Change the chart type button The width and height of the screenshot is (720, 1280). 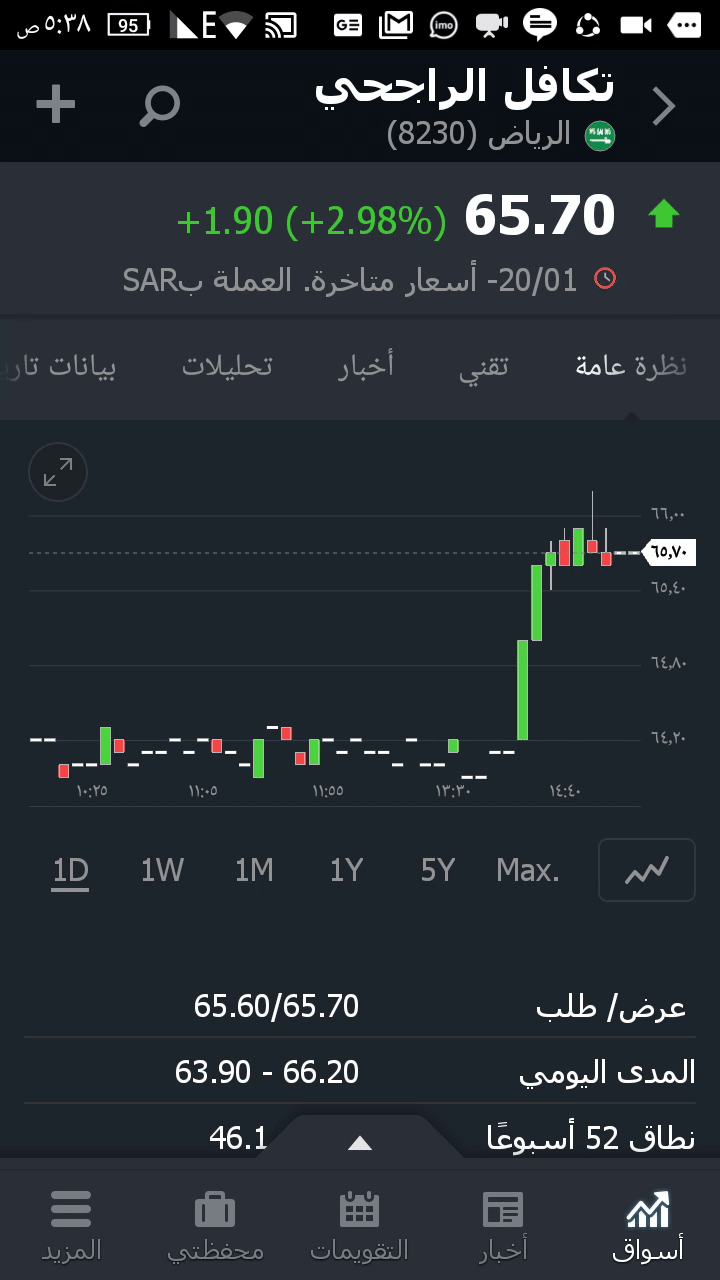(x=646, y=871)
